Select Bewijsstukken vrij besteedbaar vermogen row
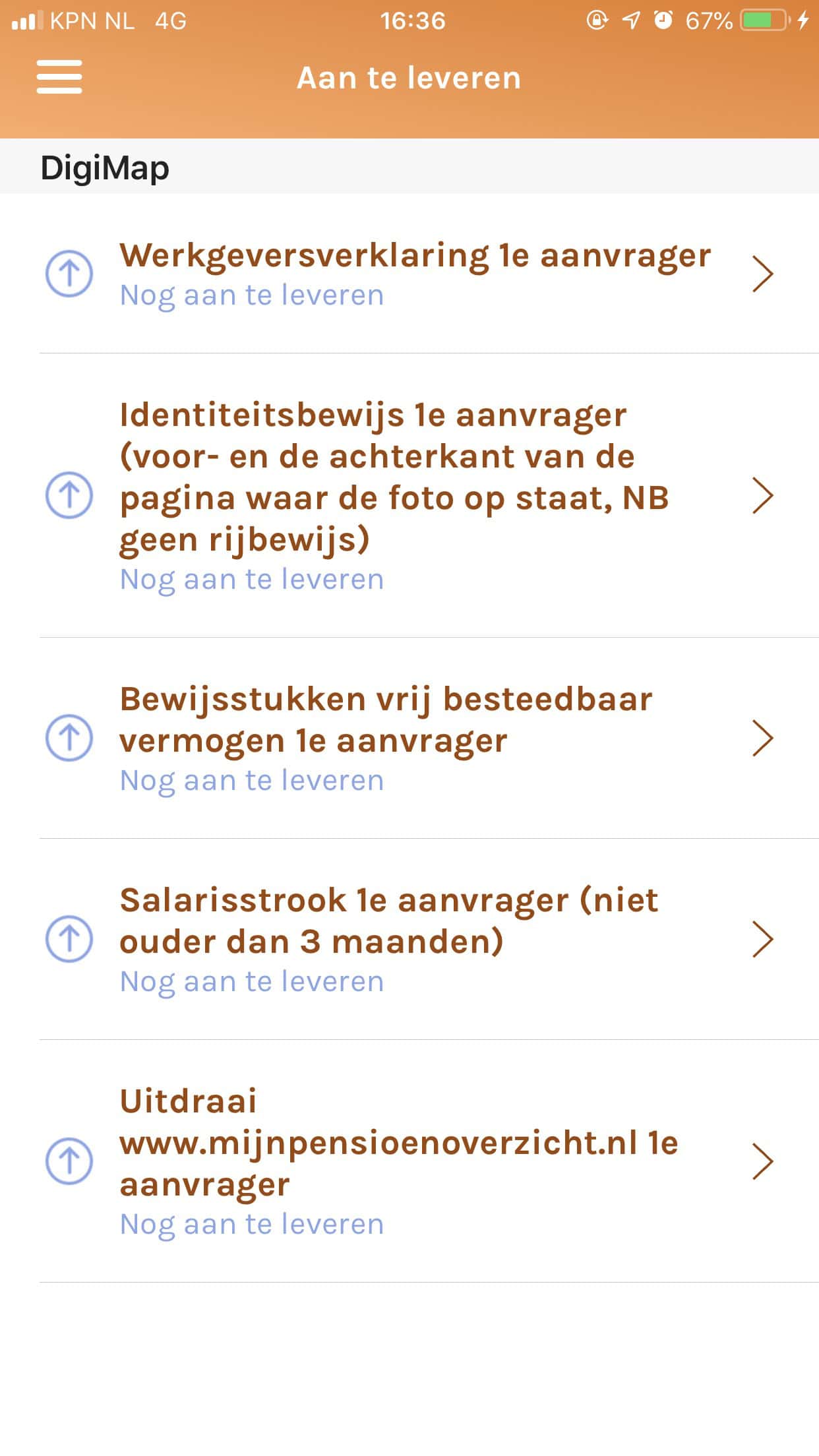 point(409,738)
